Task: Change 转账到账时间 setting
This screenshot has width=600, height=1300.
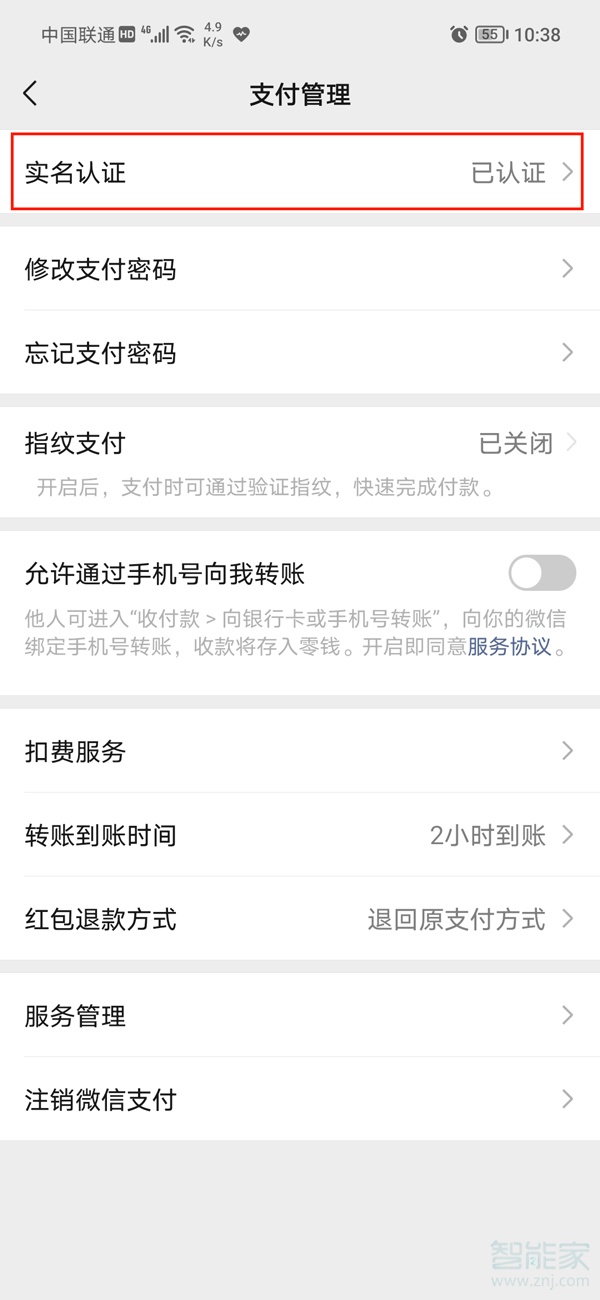Action: tap(300, 835)
